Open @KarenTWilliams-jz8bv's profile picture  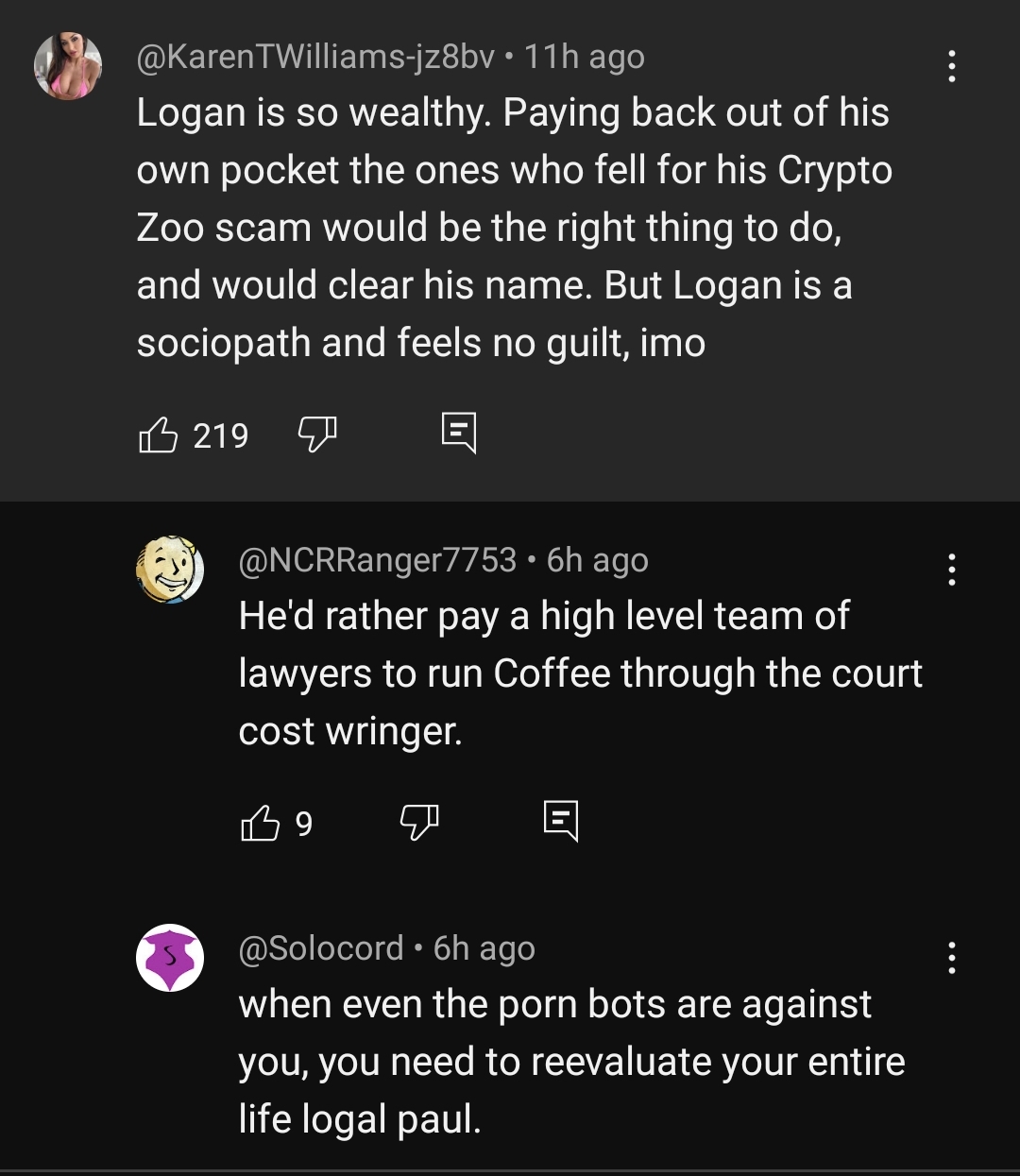(x=68, y=66)
